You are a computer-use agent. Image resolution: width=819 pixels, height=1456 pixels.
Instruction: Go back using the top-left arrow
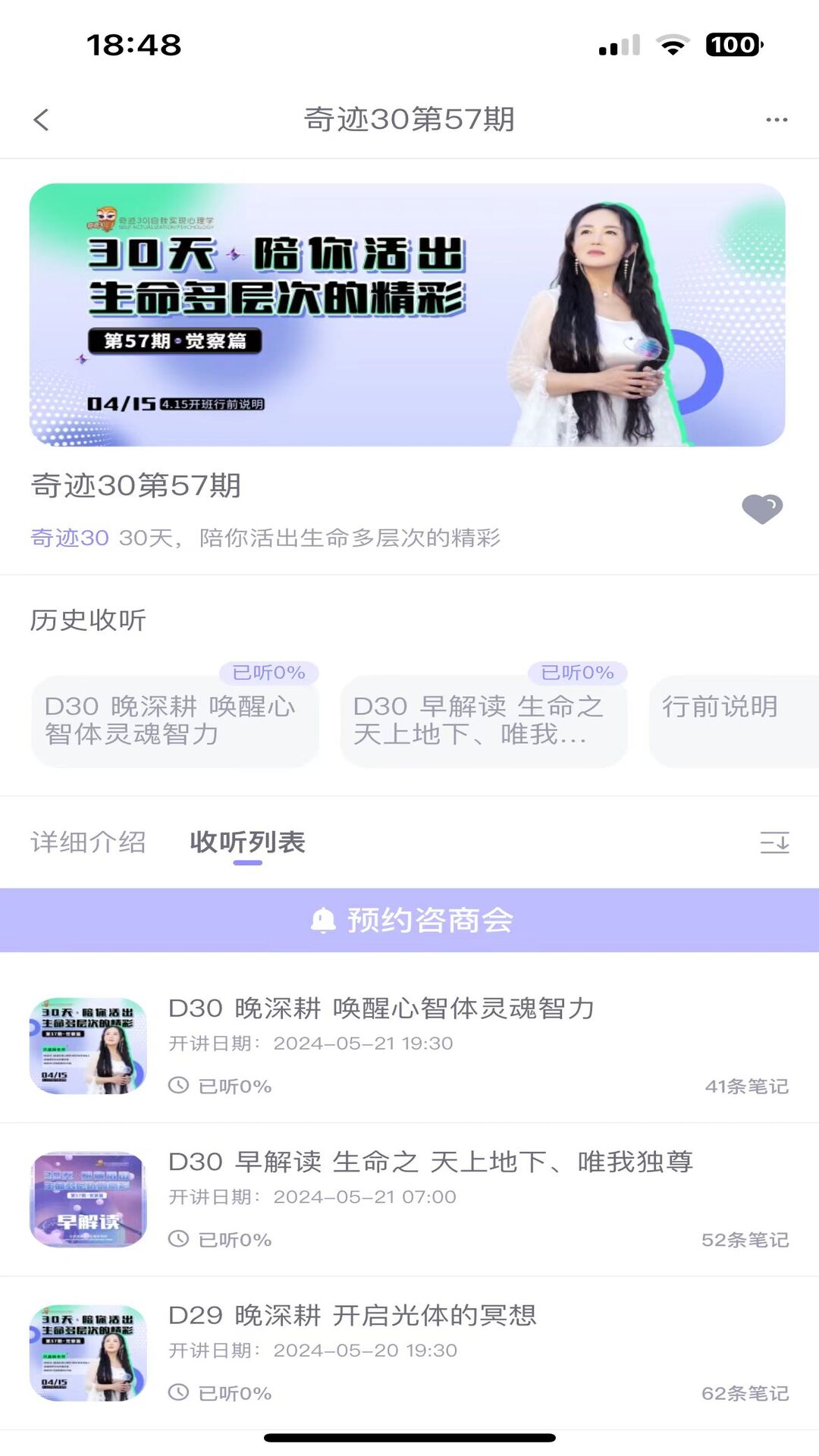[x=42, y=120]
